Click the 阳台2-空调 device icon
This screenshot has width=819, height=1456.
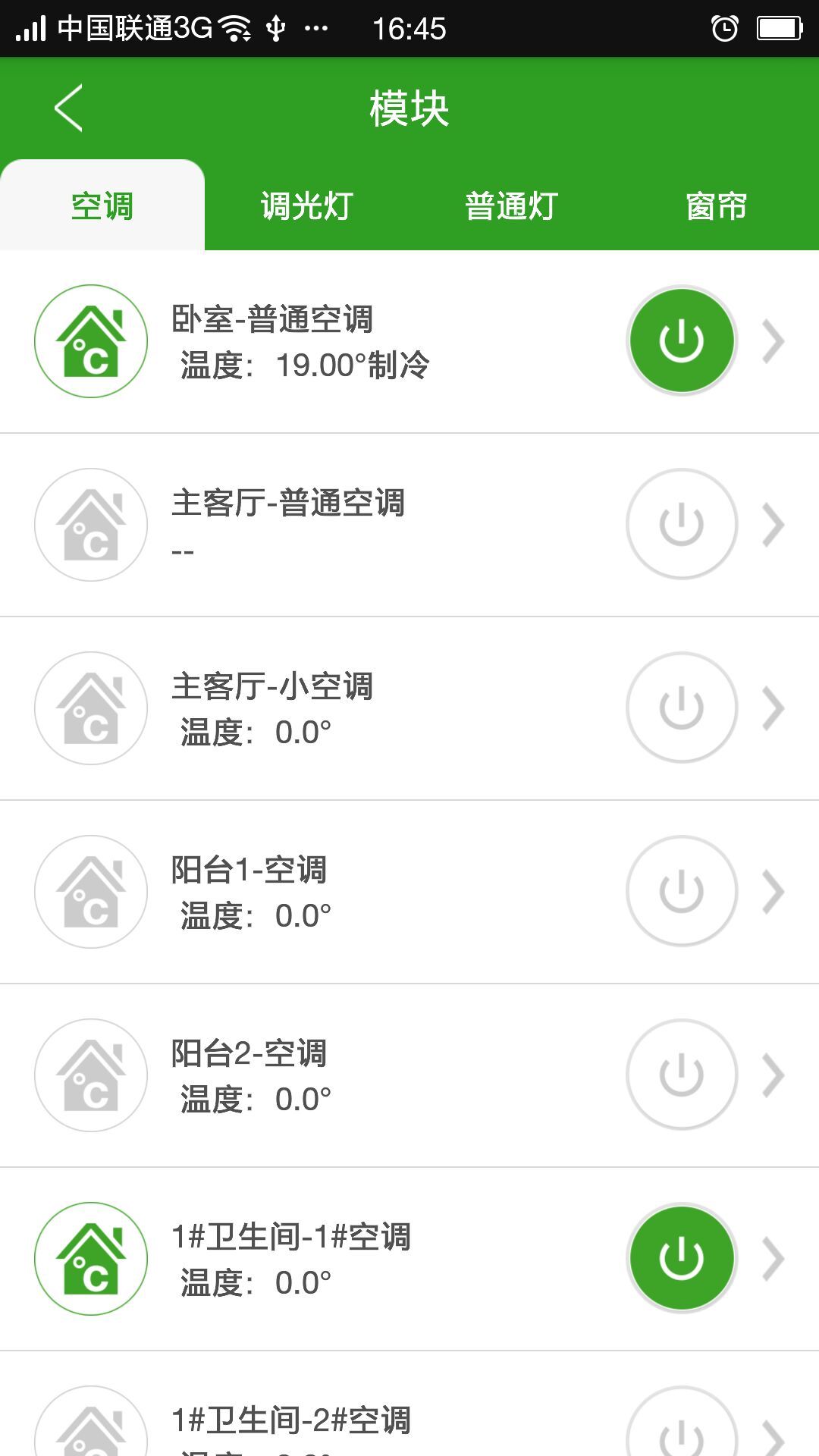point(90,1075)
